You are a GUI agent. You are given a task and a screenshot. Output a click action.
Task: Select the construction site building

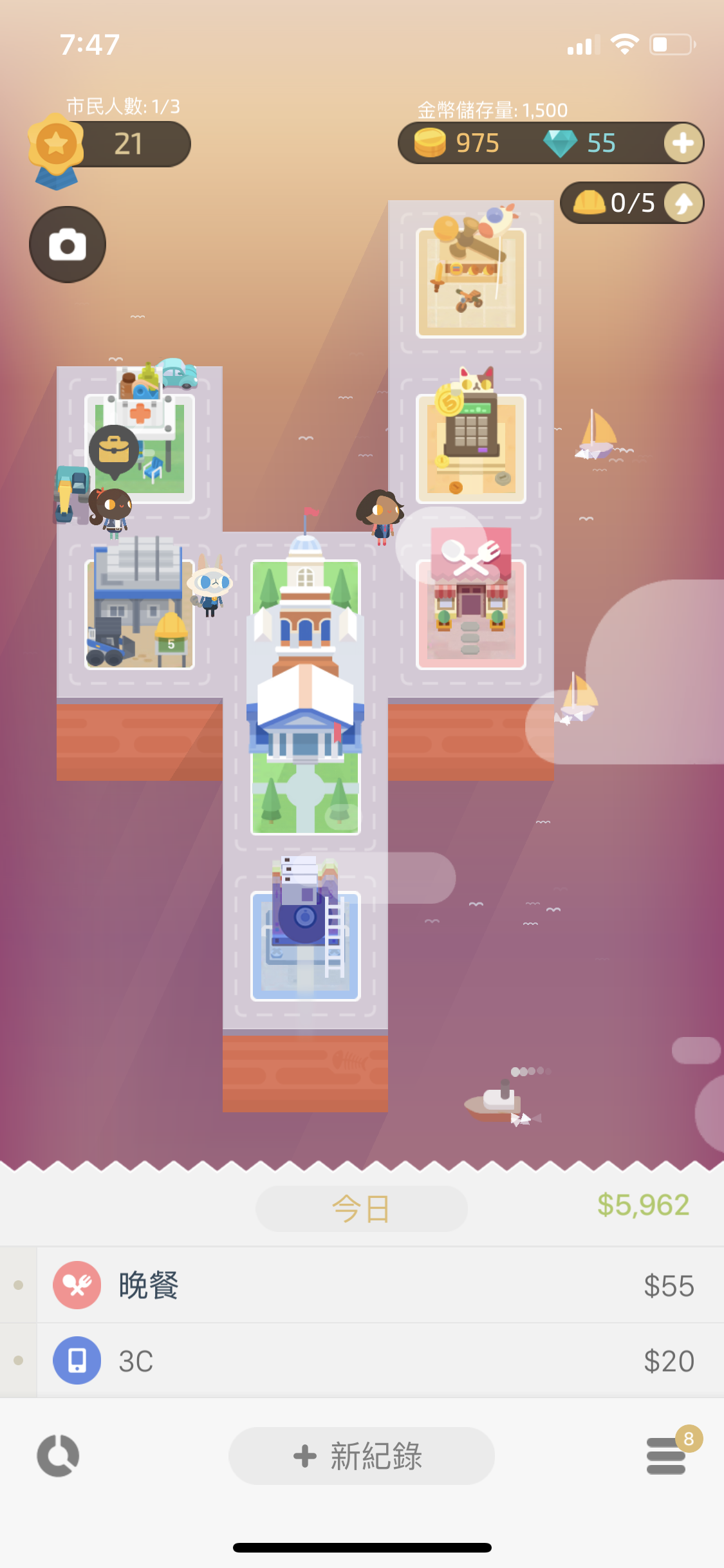pyautogui.click(x=139, y=611)
